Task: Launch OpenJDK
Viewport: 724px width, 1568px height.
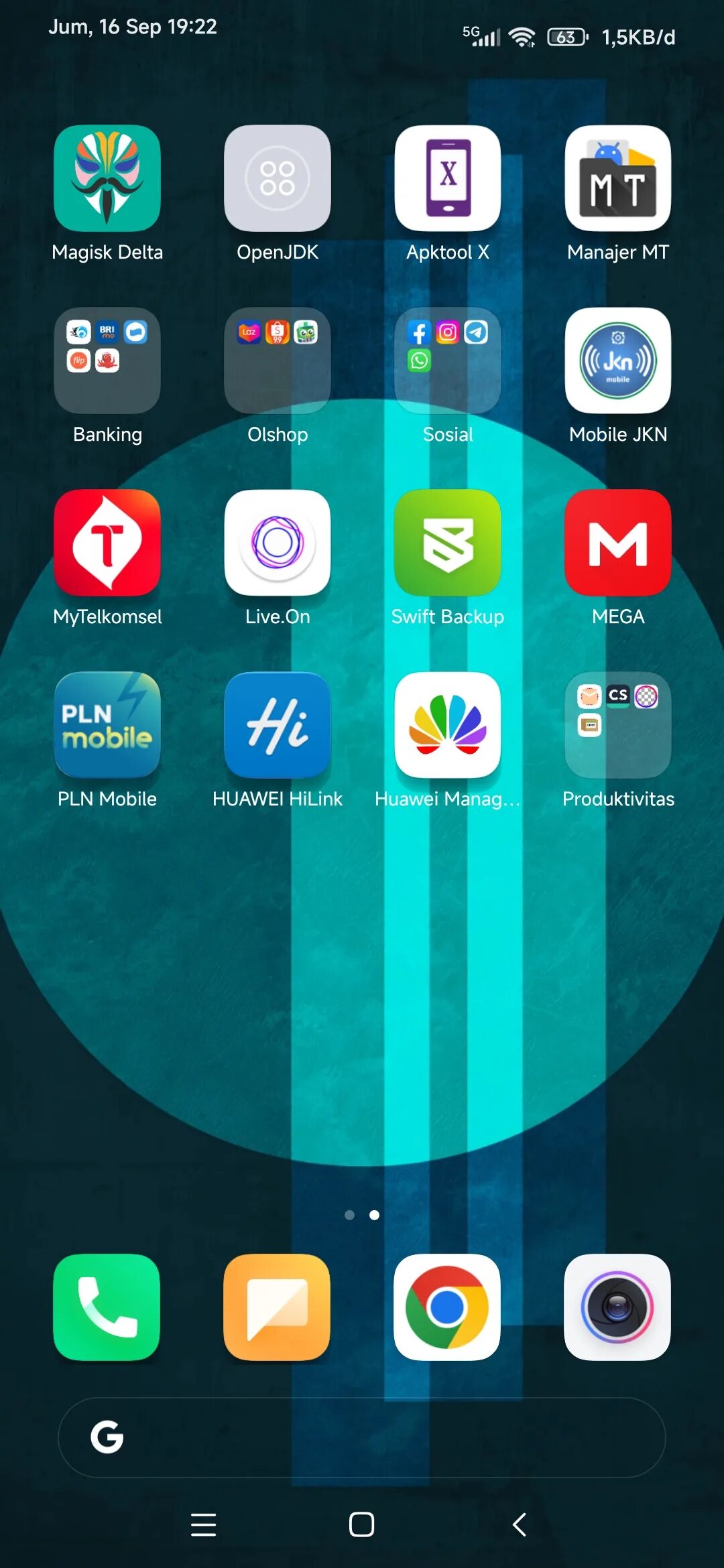Action: pyautogui.click(x=277, y=178)
